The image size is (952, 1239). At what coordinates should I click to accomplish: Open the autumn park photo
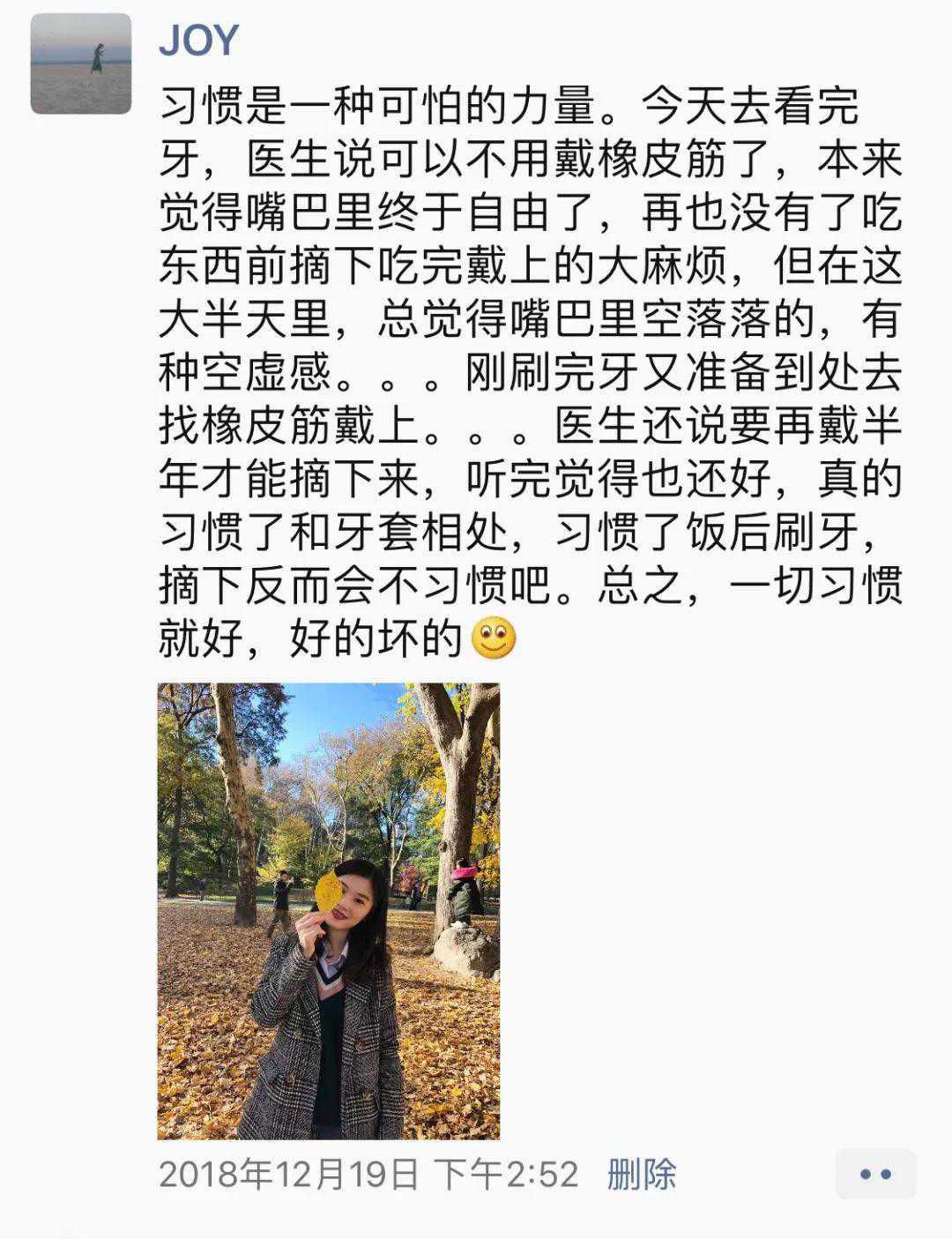(328, 910)
